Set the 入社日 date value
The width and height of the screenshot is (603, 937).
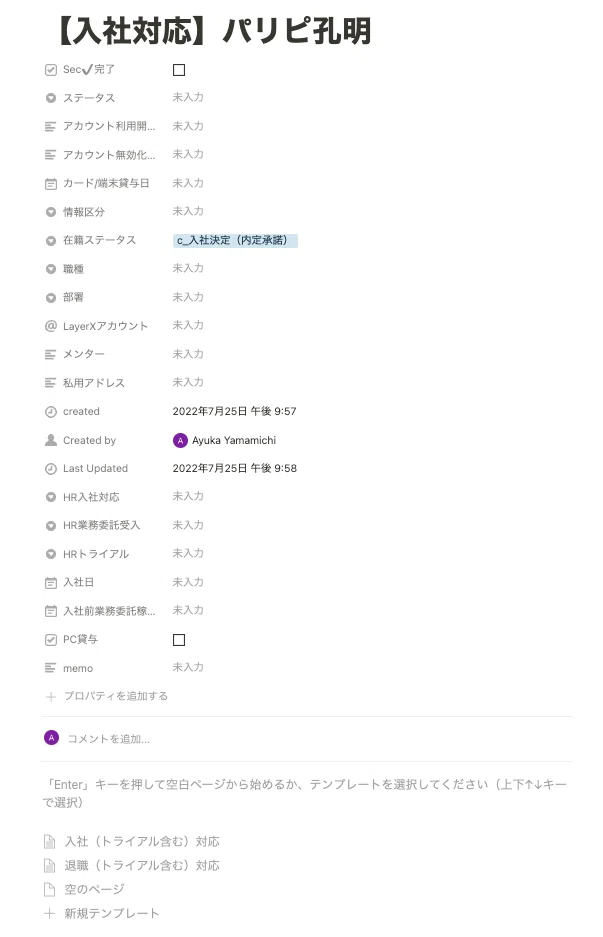click(x=188, y=582)
